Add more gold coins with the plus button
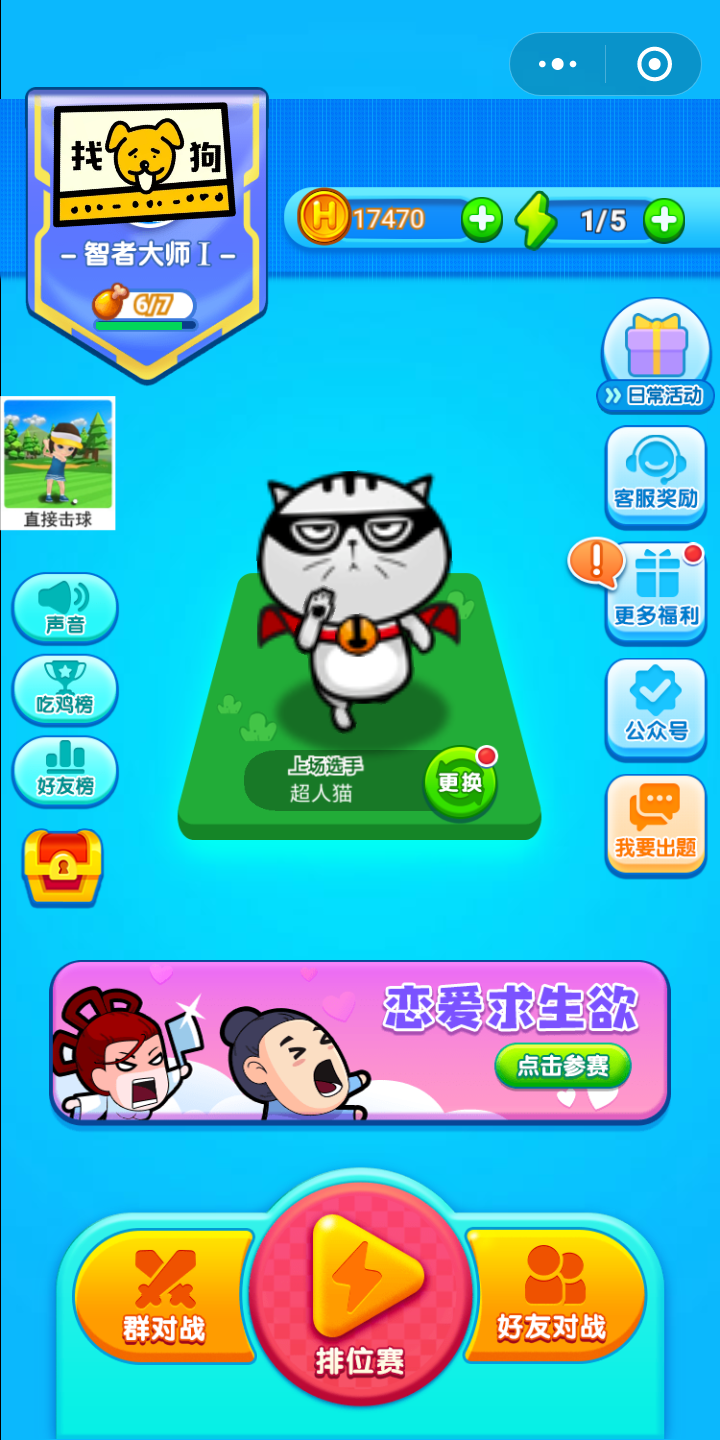720x1440 pixels. pyautogui.click(x=481, y=220)
